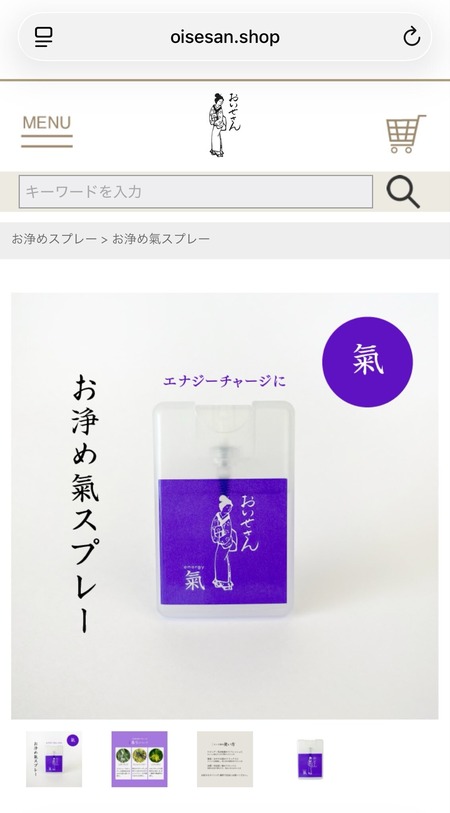Open browser page options icon

pos(44,37)
